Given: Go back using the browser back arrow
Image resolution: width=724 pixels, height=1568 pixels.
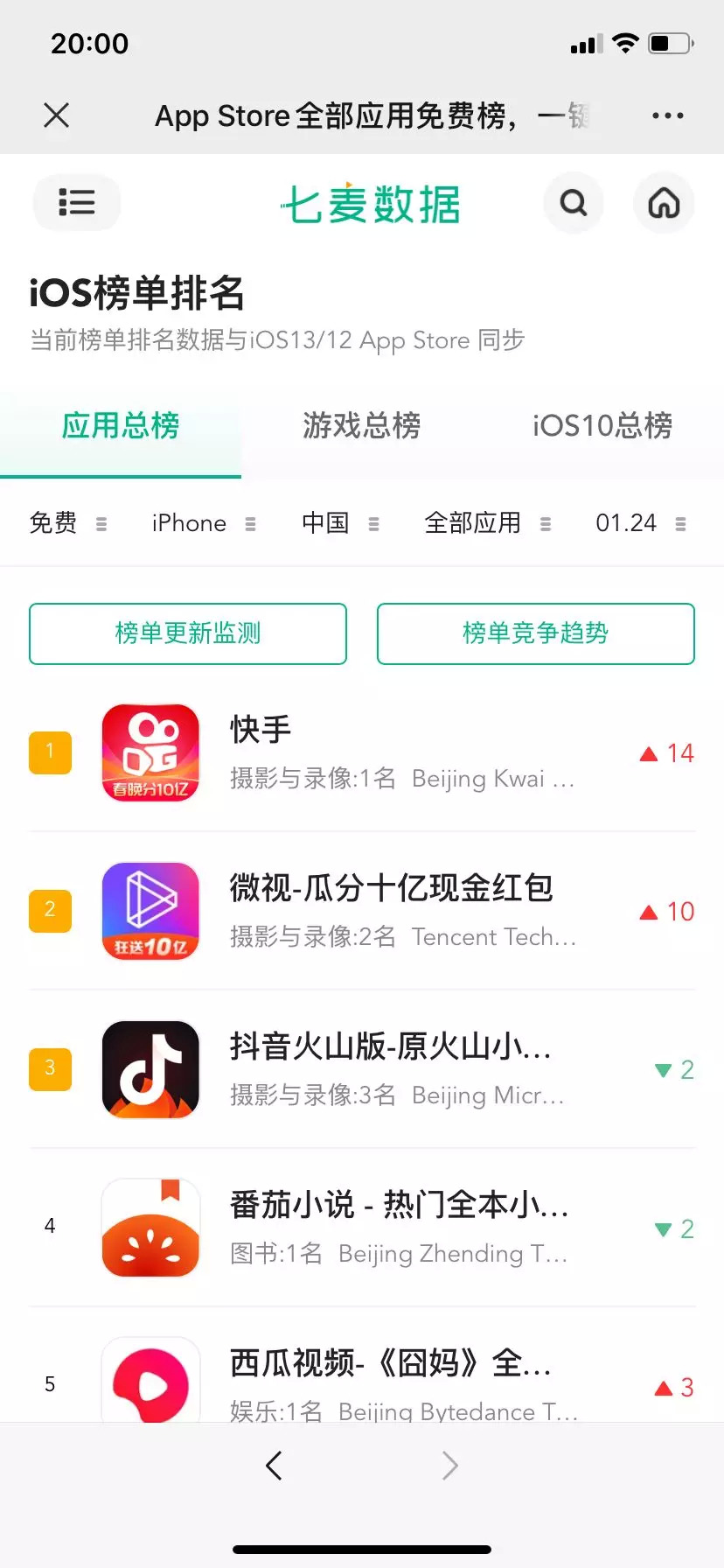Looking at the screenshot, I should [x=274, y=1465].
